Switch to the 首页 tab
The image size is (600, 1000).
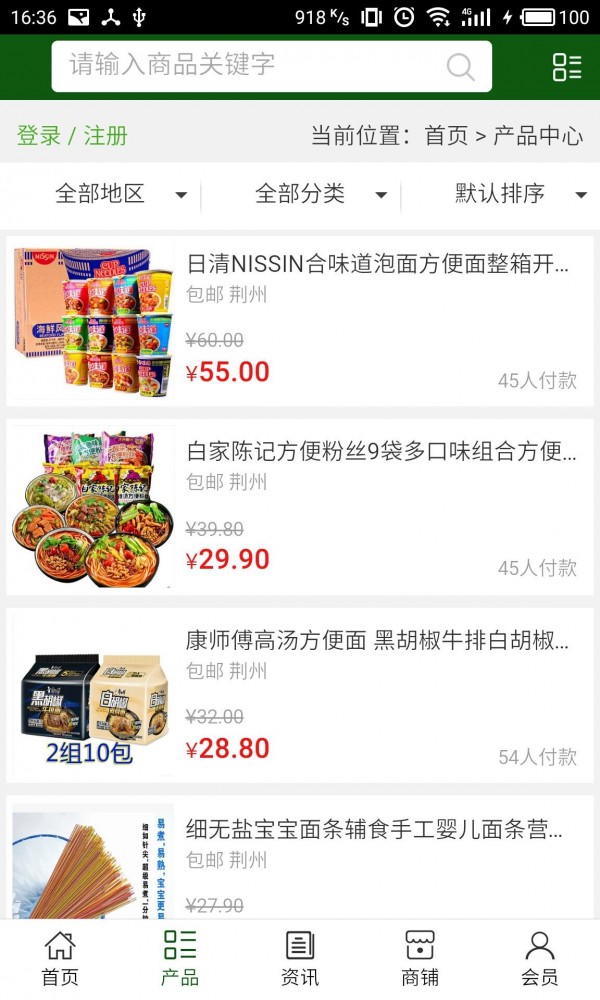[60, 958]
